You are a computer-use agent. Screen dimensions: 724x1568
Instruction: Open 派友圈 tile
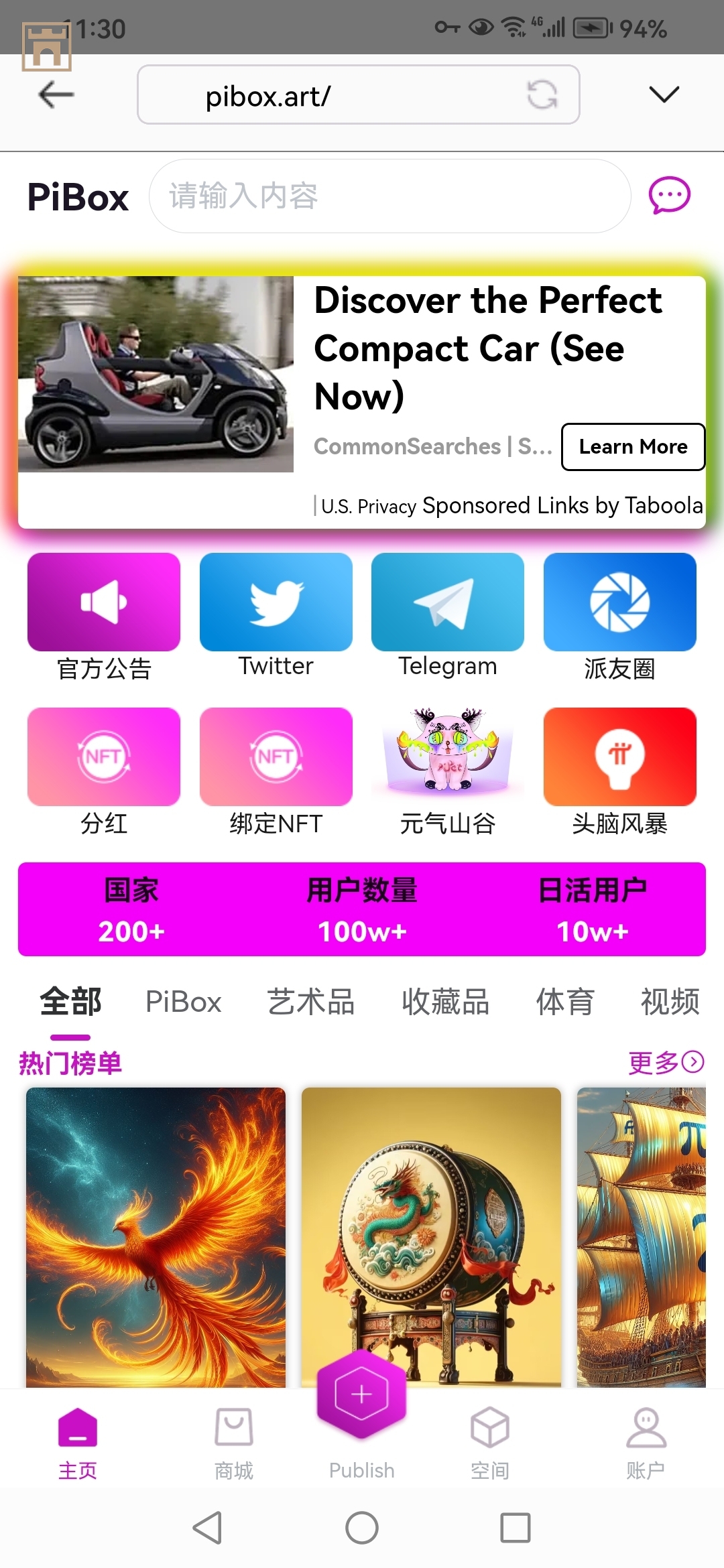click(x=619, y=603)
